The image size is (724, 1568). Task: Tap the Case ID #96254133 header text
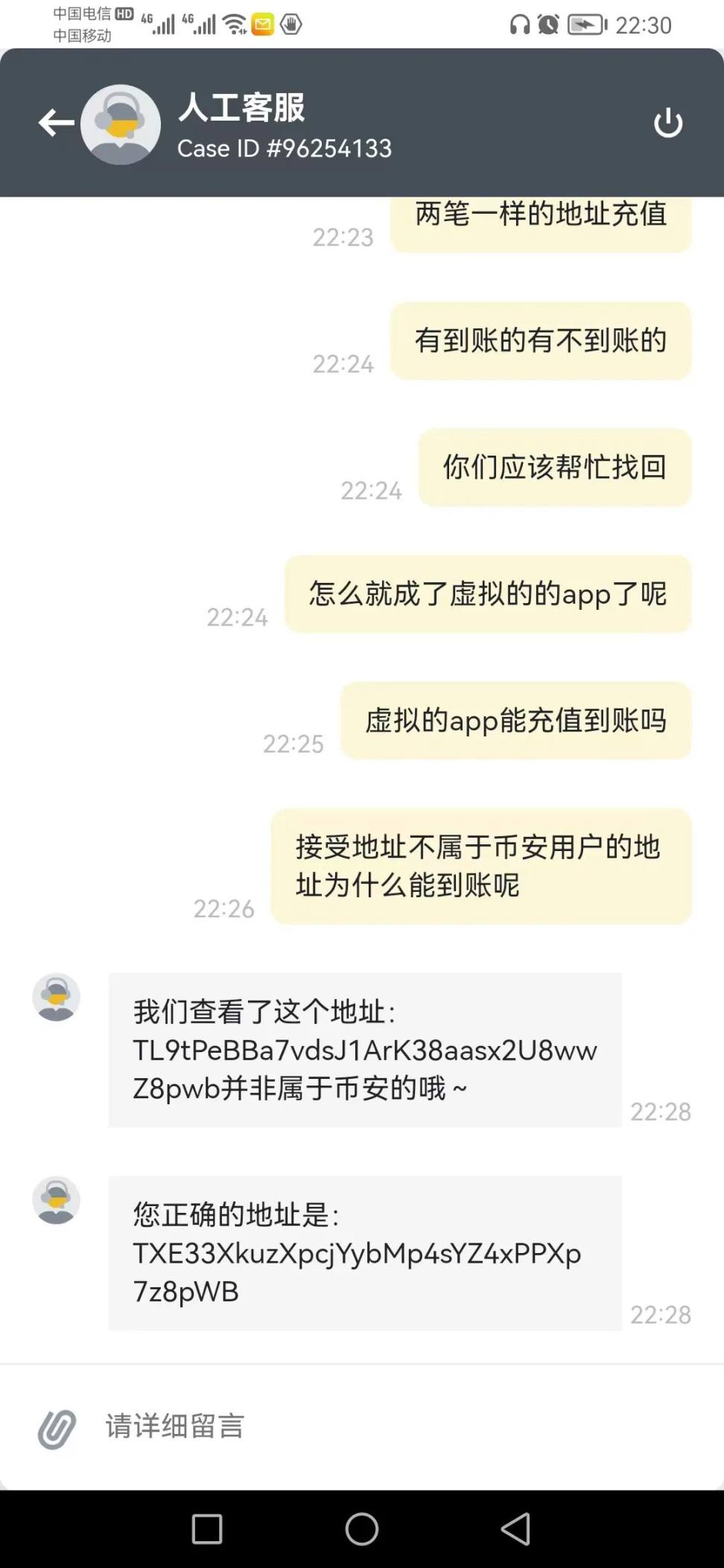coord(285,149)
